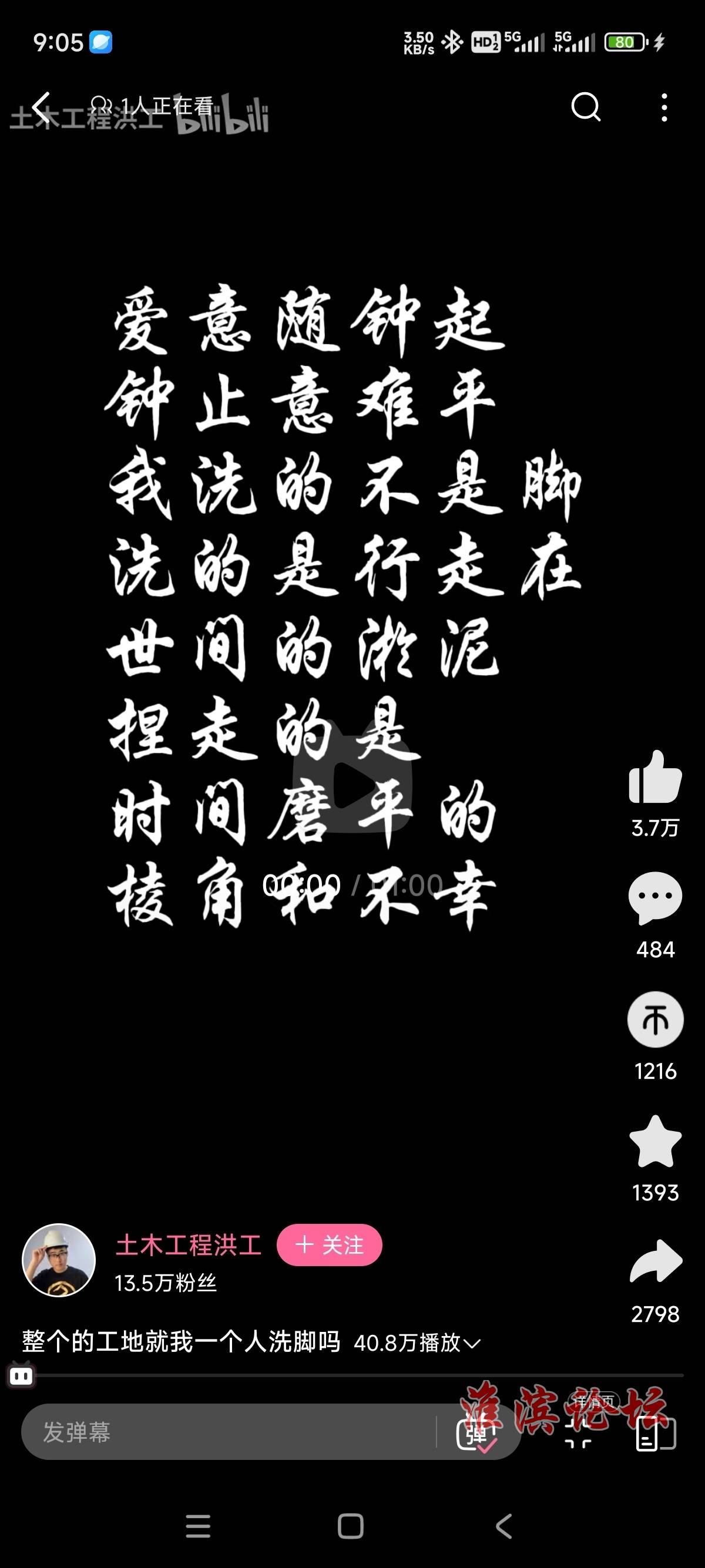705x1568 pixels.
Task: Open the three-dot overflow menu
Action: coord(664,107)
